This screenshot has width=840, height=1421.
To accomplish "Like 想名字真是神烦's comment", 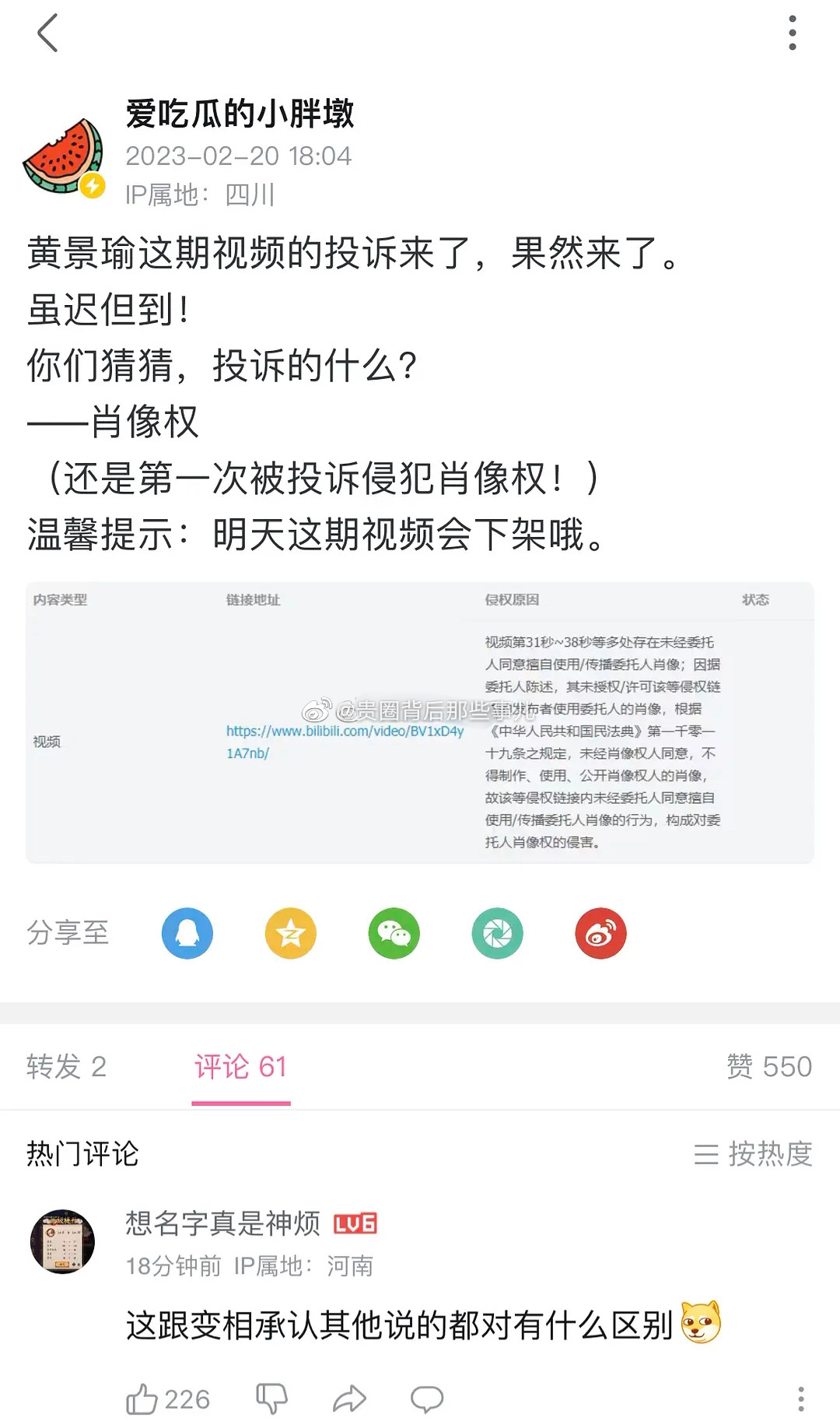I will point(142,1399).
